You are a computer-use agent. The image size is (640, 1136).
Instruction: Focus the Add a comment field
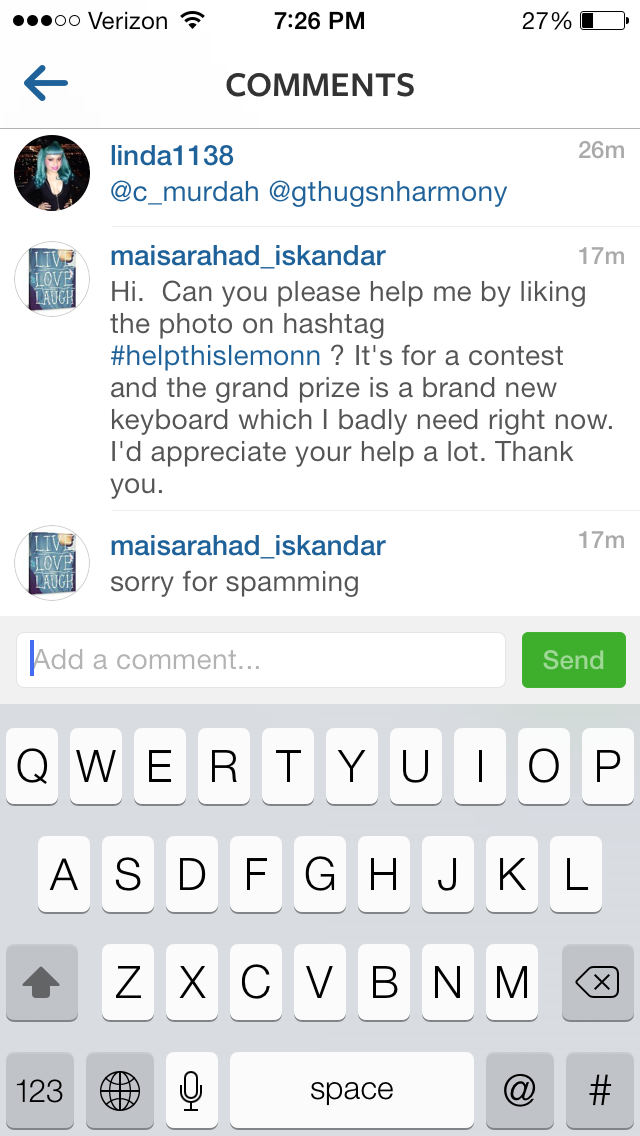click(x=262, y=660)
